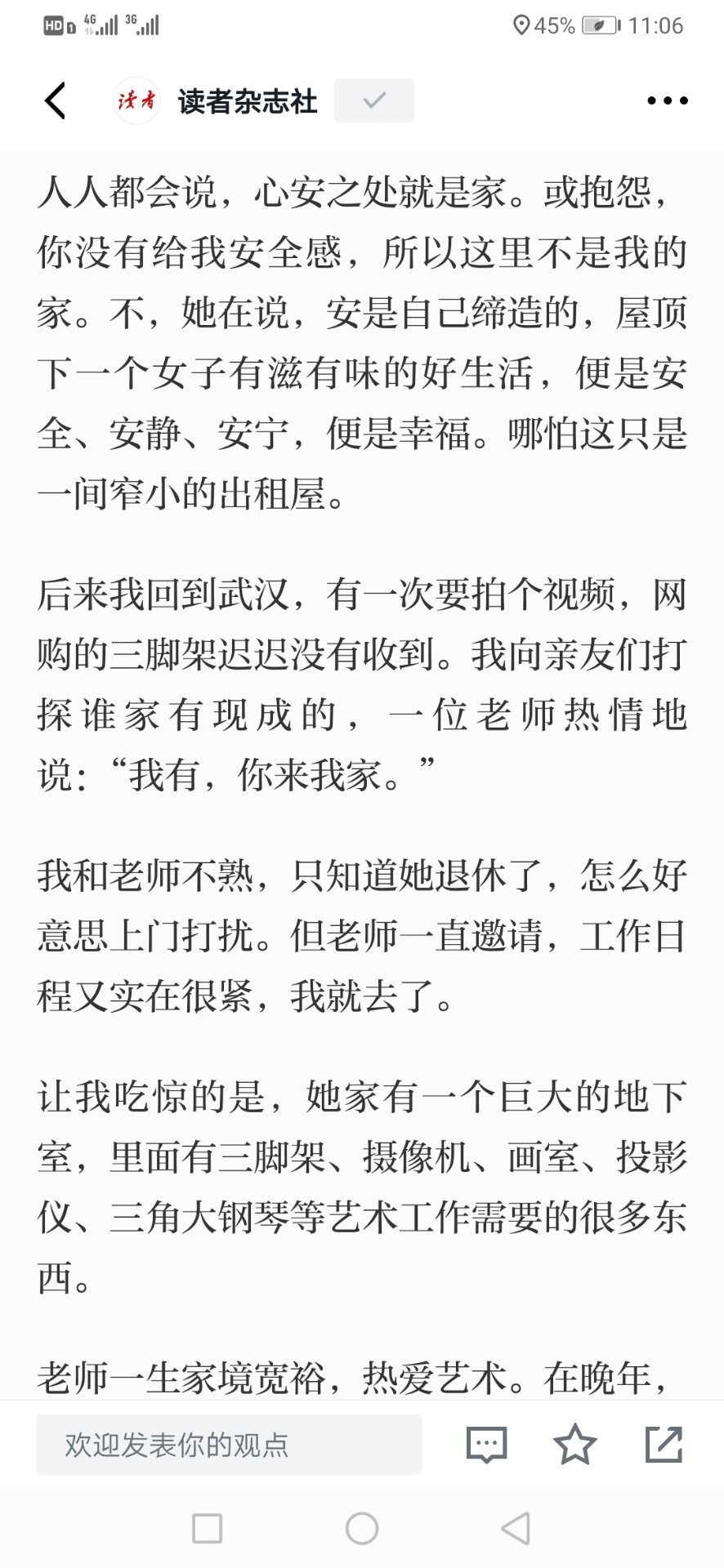Go back using the top-left arrow
Viewport: 724px width, 1568px height.
pyautogui.click(x=55, y=100)
